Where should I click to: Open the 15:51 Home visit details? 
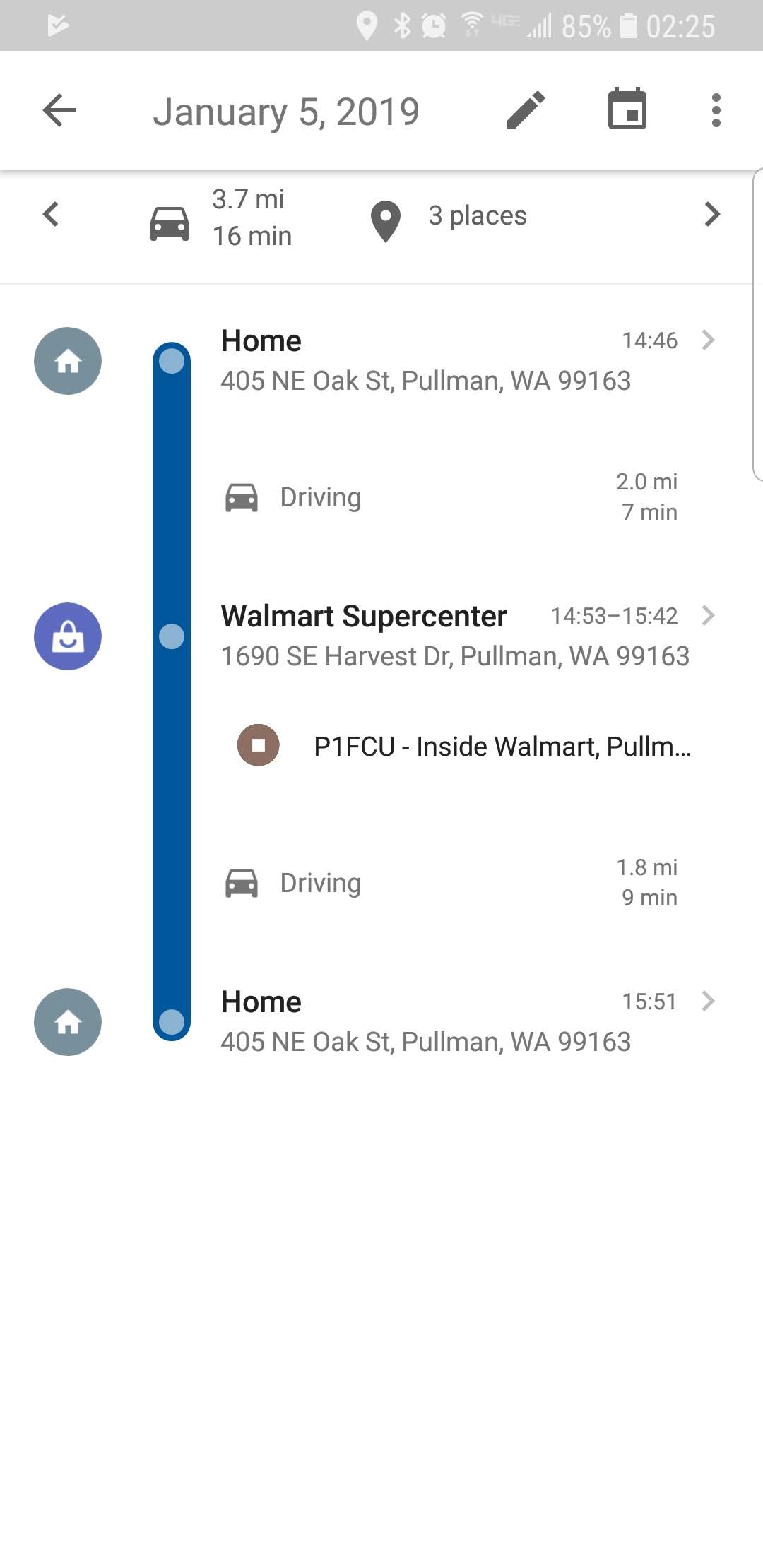[x=452, y=1021]
